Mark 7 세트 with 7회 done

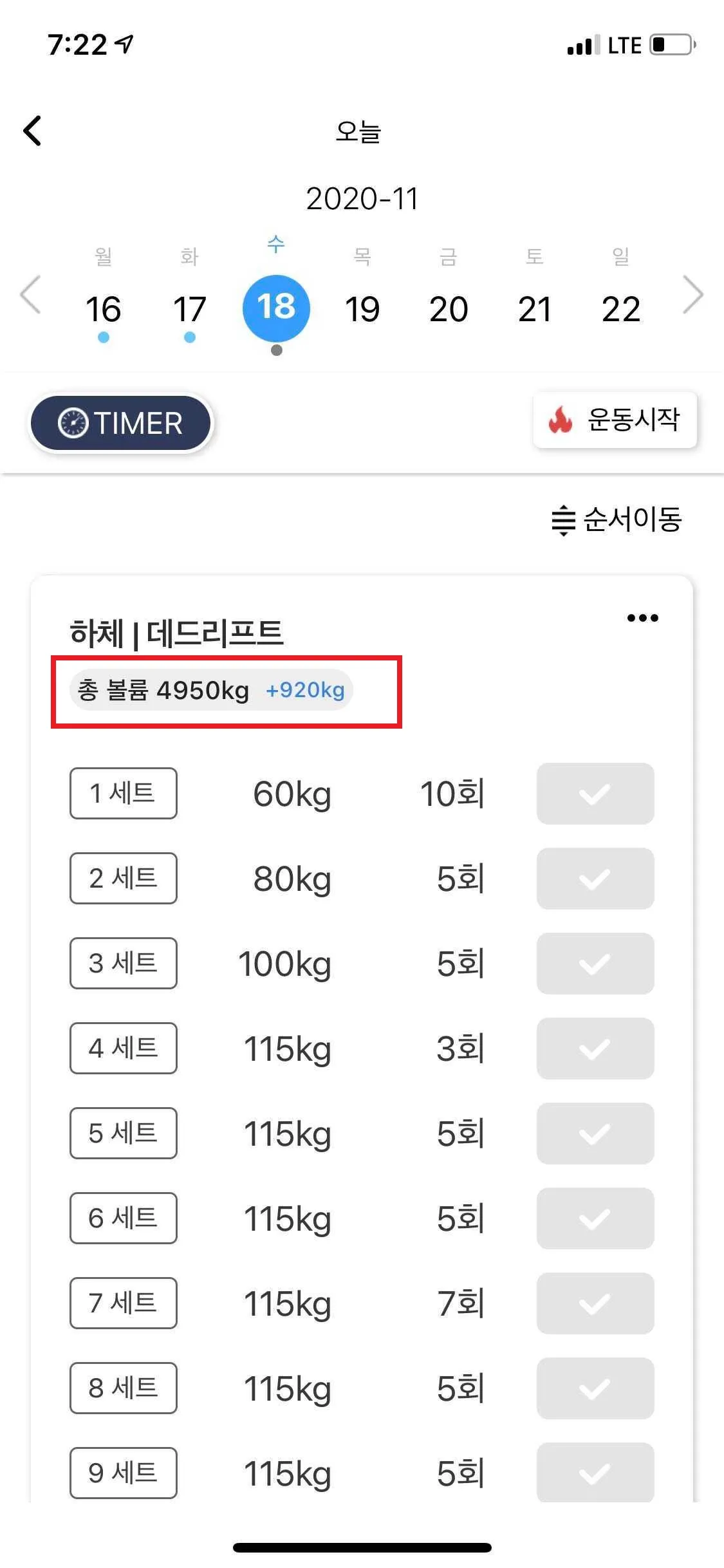tap(595, 1303)
